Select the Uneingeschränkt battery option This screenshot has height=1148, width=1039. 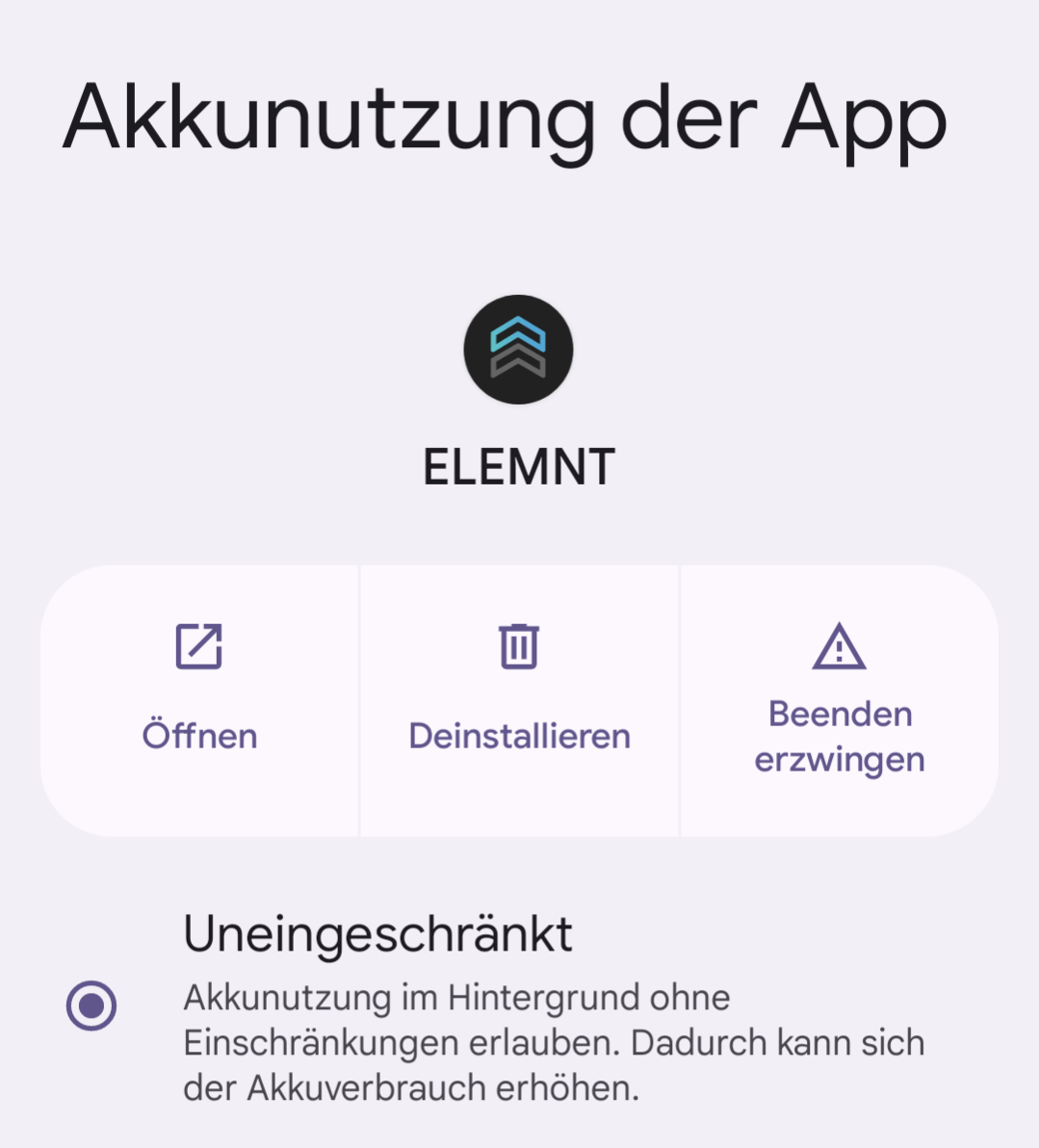pos(91,1006)
